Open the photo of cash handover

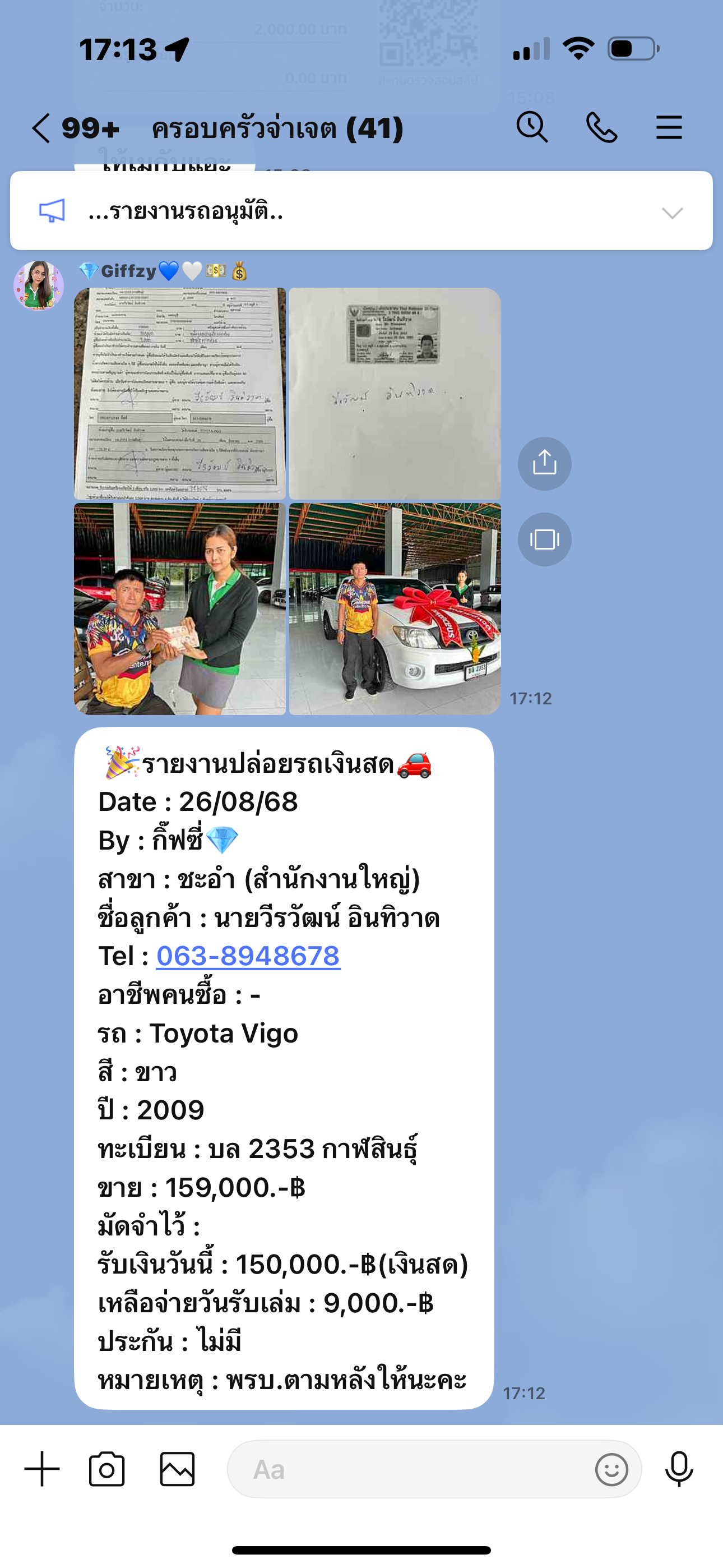point(179,608)
